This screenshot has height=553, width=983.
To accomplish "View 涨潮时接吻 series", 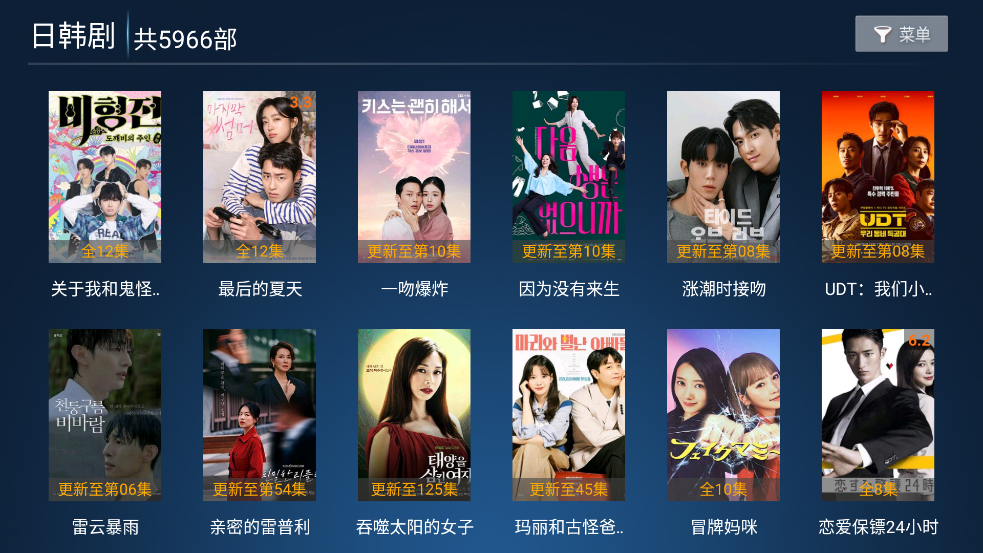I will pos(723,178).
